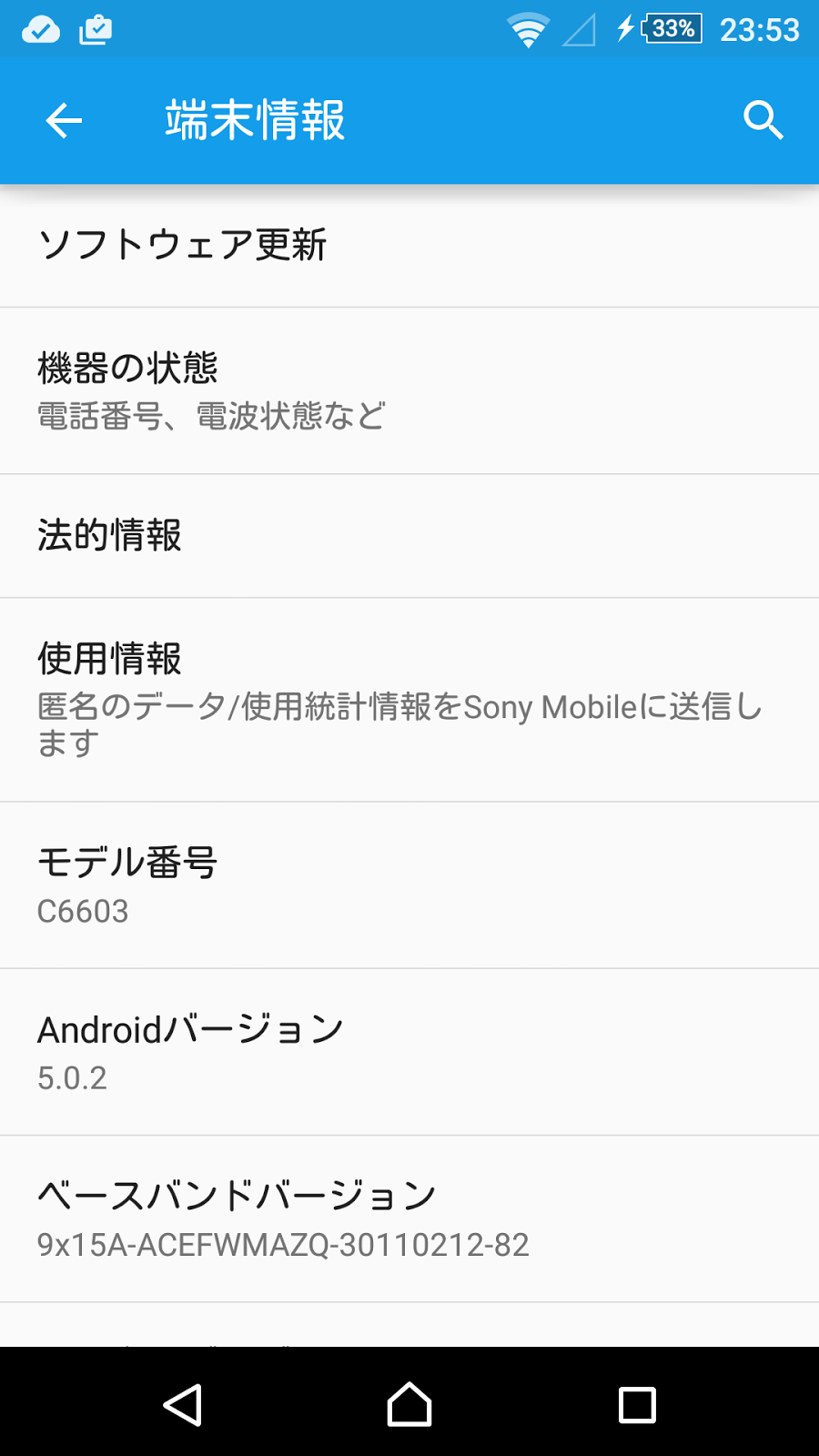The image size is (819, 1456).
Task: Open the search magnifier icon
Action: pos(763,120)
